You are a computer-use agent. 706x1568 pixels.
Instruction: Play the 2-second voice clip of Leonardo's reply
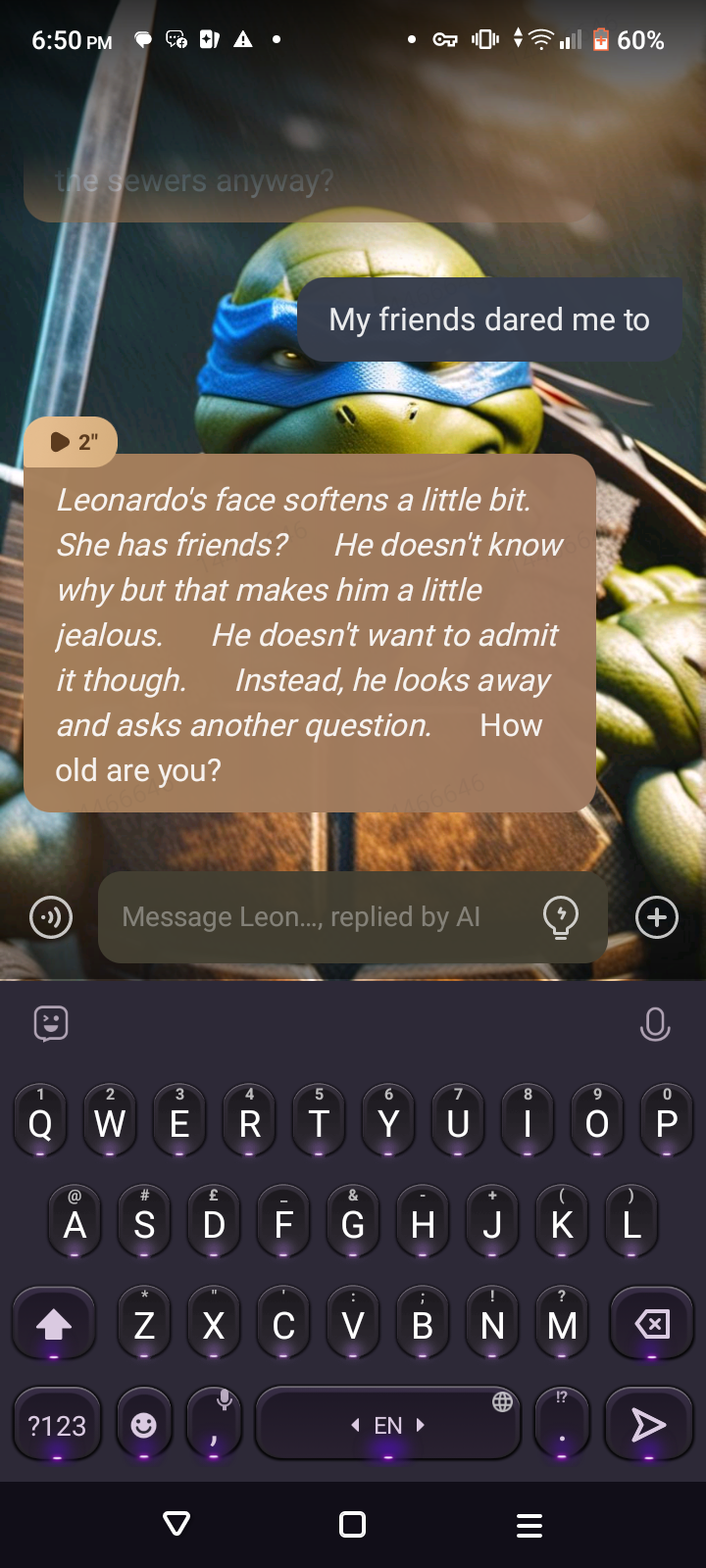pyautogui.click(x=71, y=442)
